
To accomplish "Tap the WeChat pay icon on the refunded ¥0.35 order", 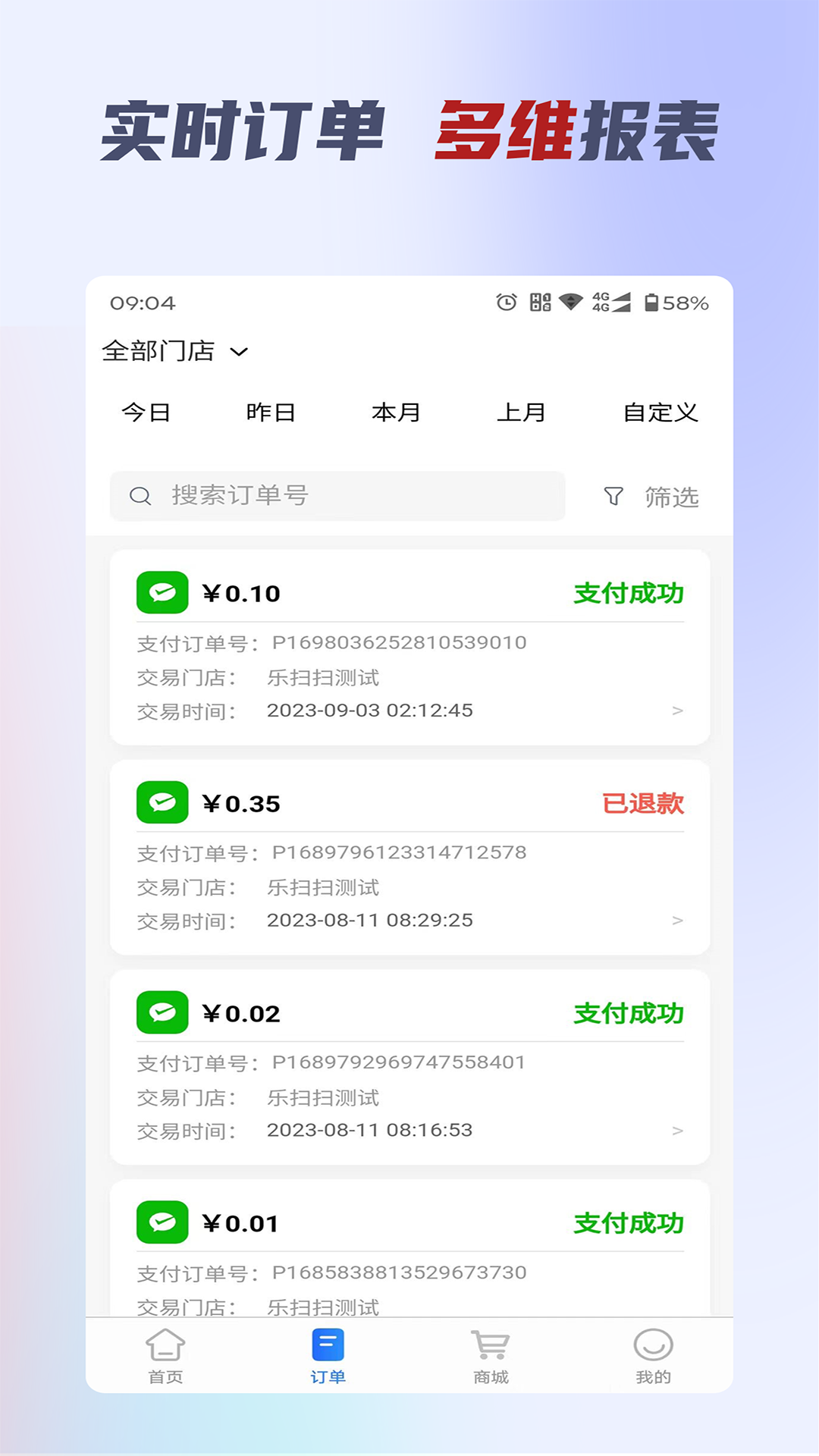I will coord(161,802).
